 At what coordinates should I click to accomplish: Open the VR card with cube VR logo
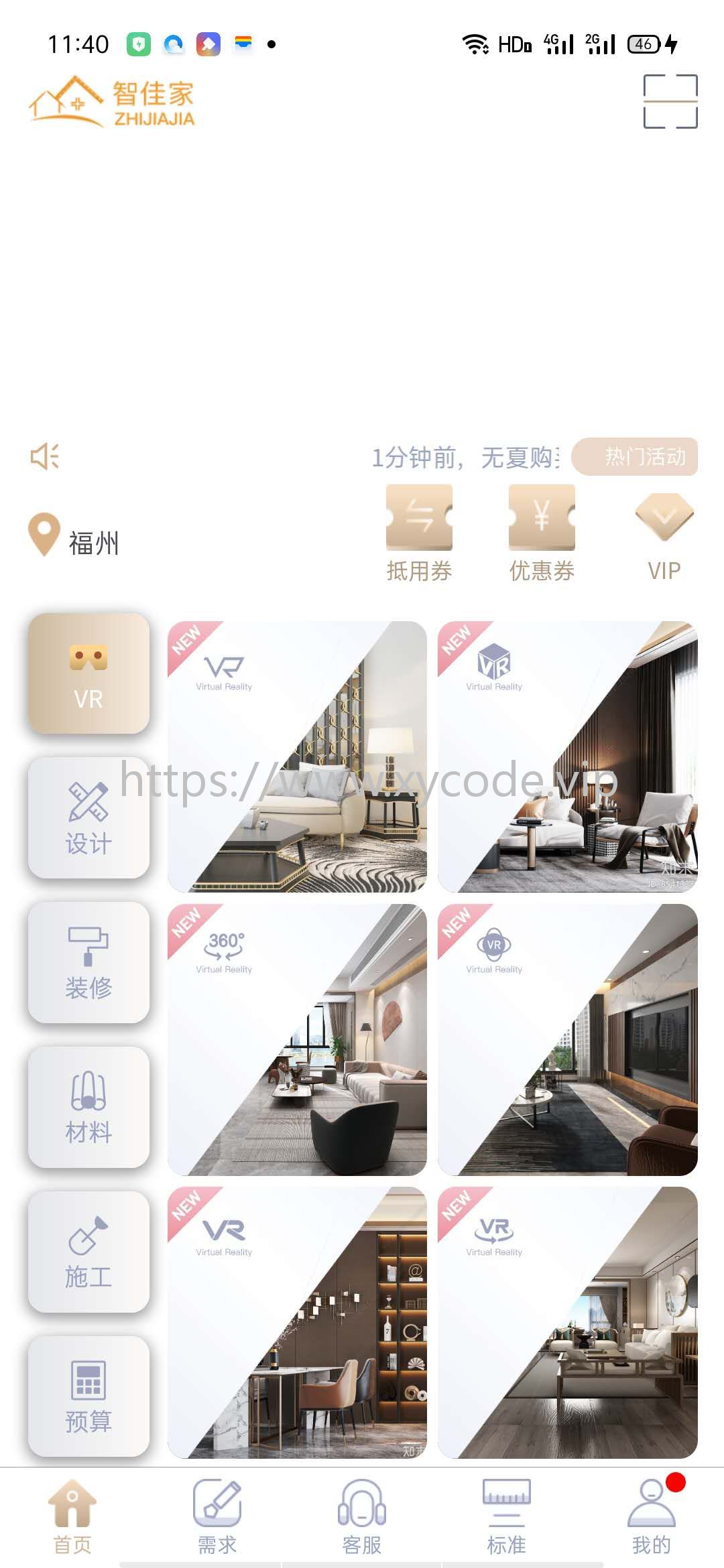567,757
